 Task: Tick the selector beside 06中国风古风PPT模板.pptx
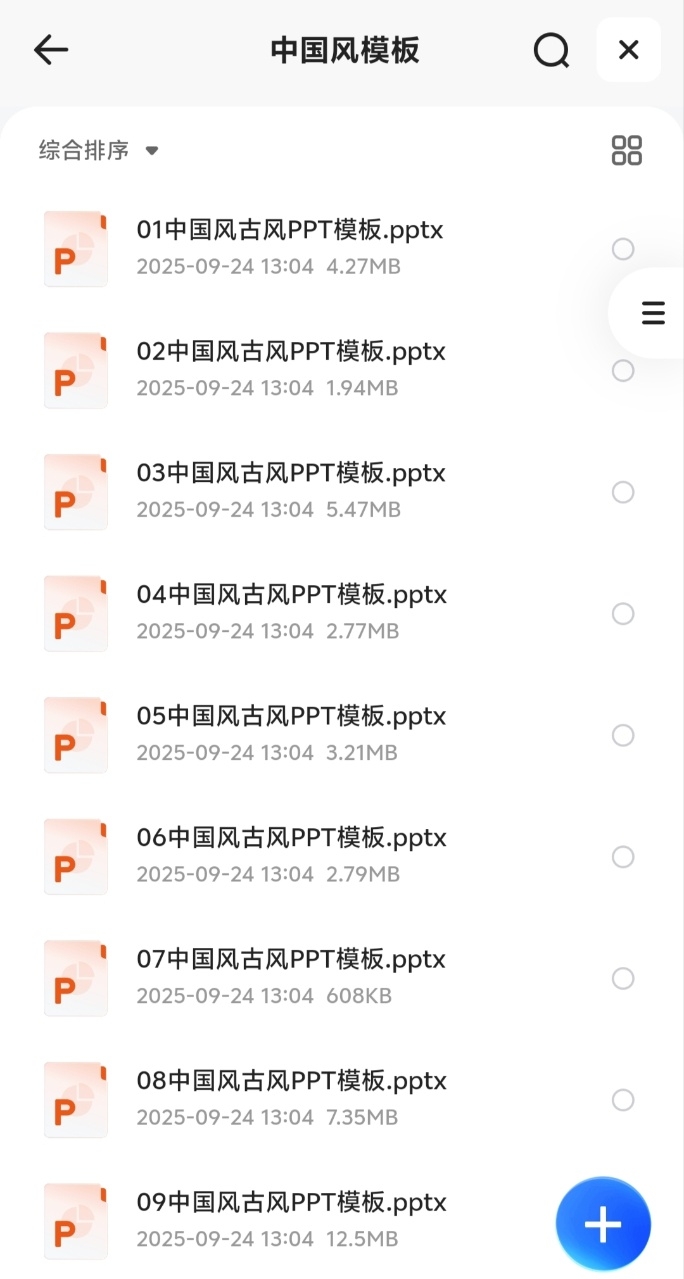click(623, 857)
